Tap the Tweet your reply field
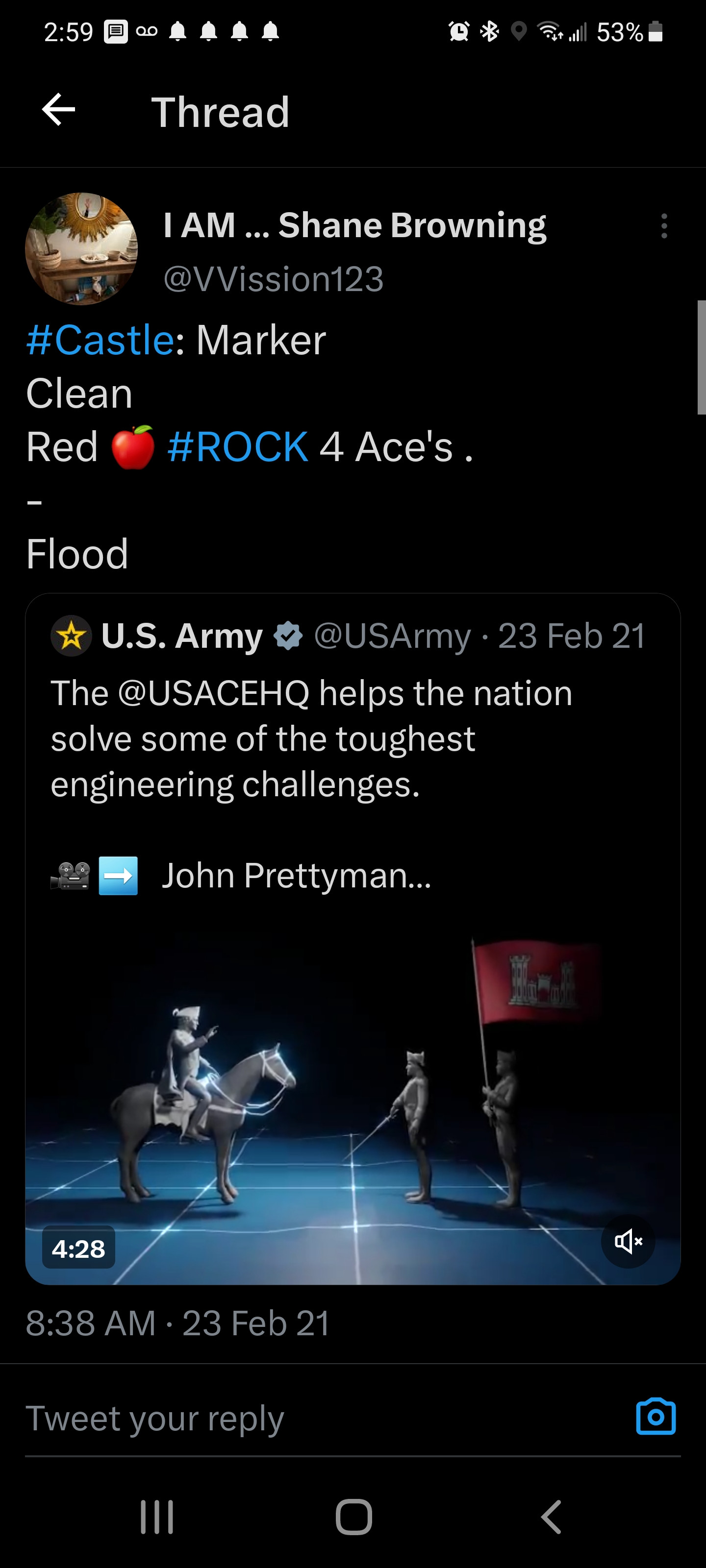This screenshot has width=706, height=1568. [x=304, y=1418]
